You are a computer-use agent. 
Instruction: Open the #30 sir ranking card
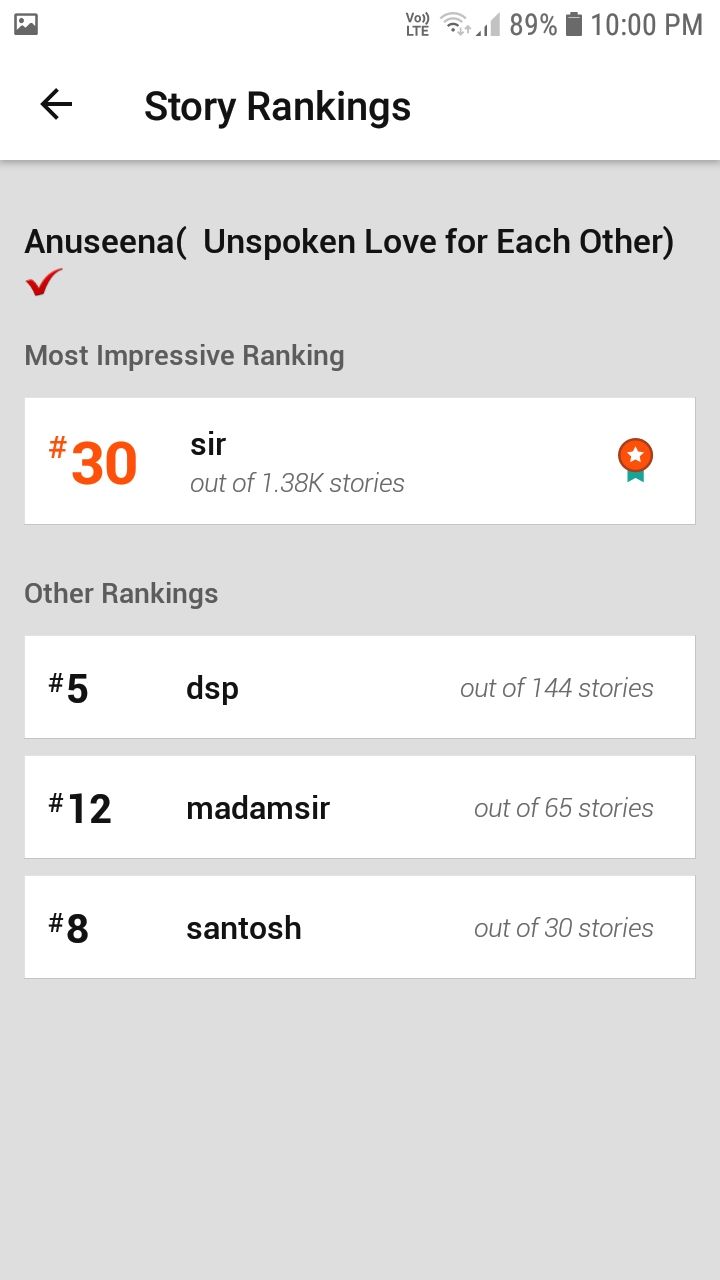point(360,461)
